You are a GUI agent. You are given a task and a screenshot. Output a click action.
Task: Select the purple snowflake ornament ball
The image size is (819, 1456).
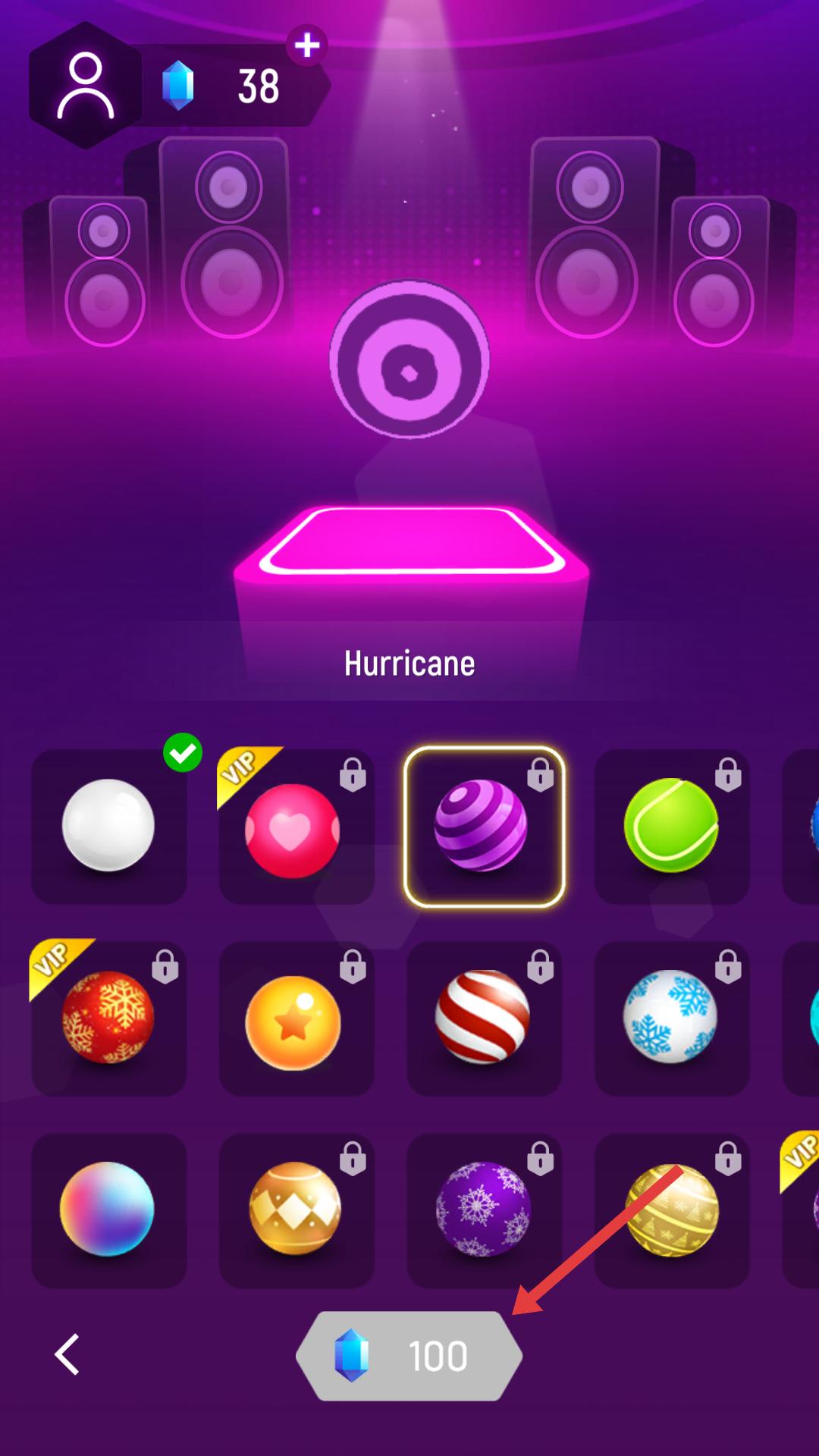point(483,1210)
